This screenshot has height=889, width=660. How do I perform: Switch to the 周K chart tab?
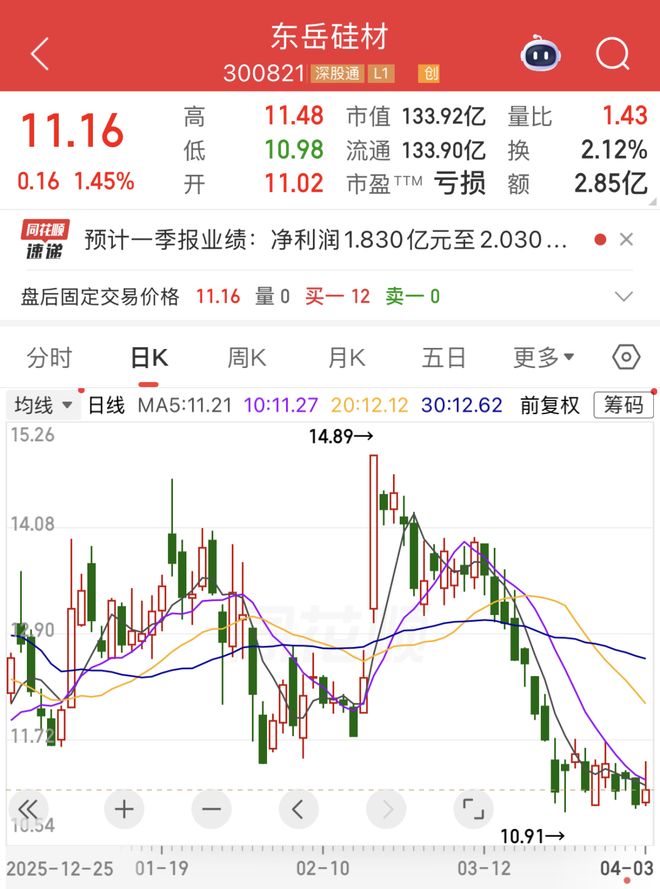(247, 357)
